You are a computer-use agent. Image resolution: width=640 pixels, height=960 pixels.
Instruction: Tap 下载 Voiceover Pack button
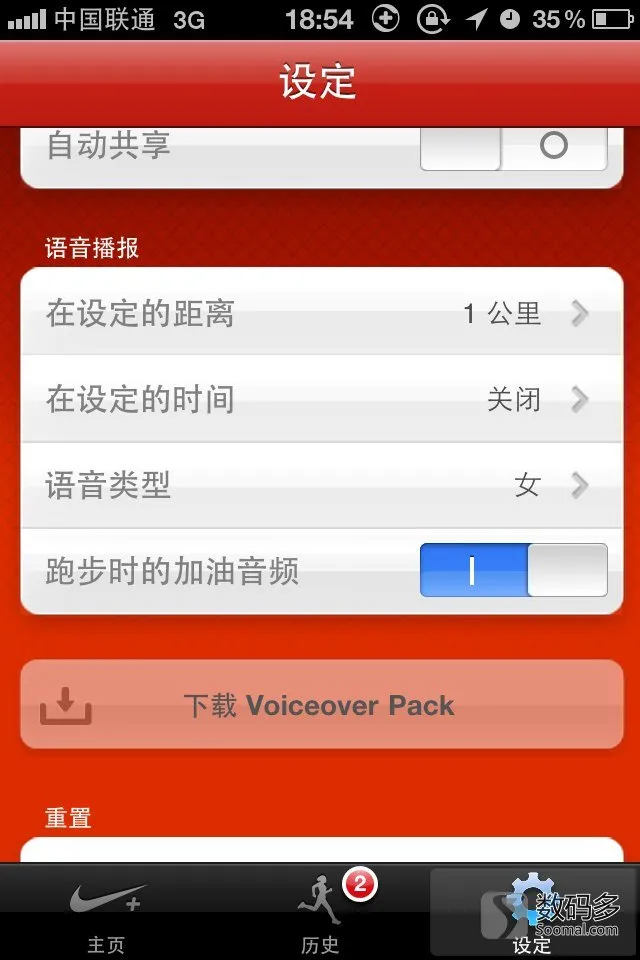(321, 705)
